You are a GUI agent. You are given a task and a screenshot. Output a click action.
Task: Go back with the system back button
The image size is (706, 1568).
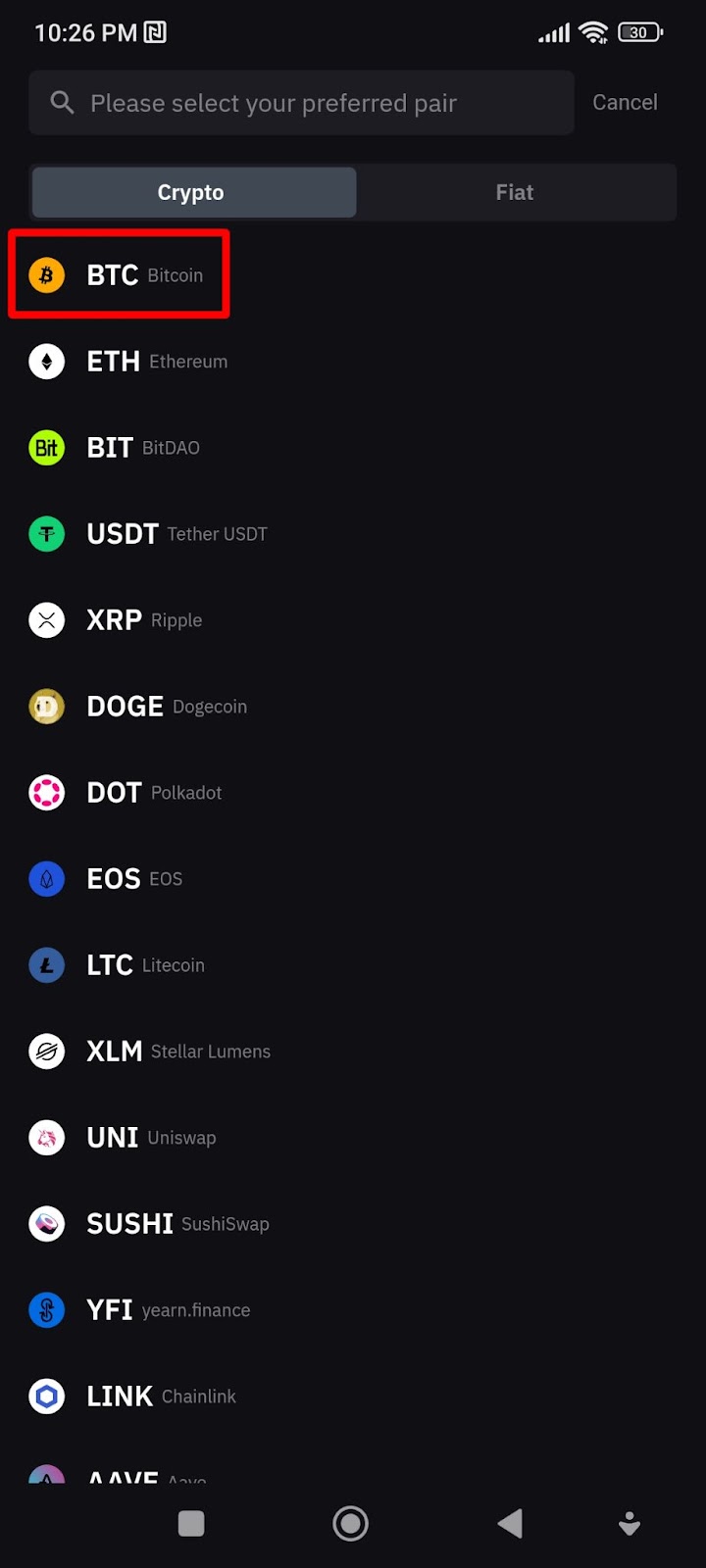[x=510, y=1523]
